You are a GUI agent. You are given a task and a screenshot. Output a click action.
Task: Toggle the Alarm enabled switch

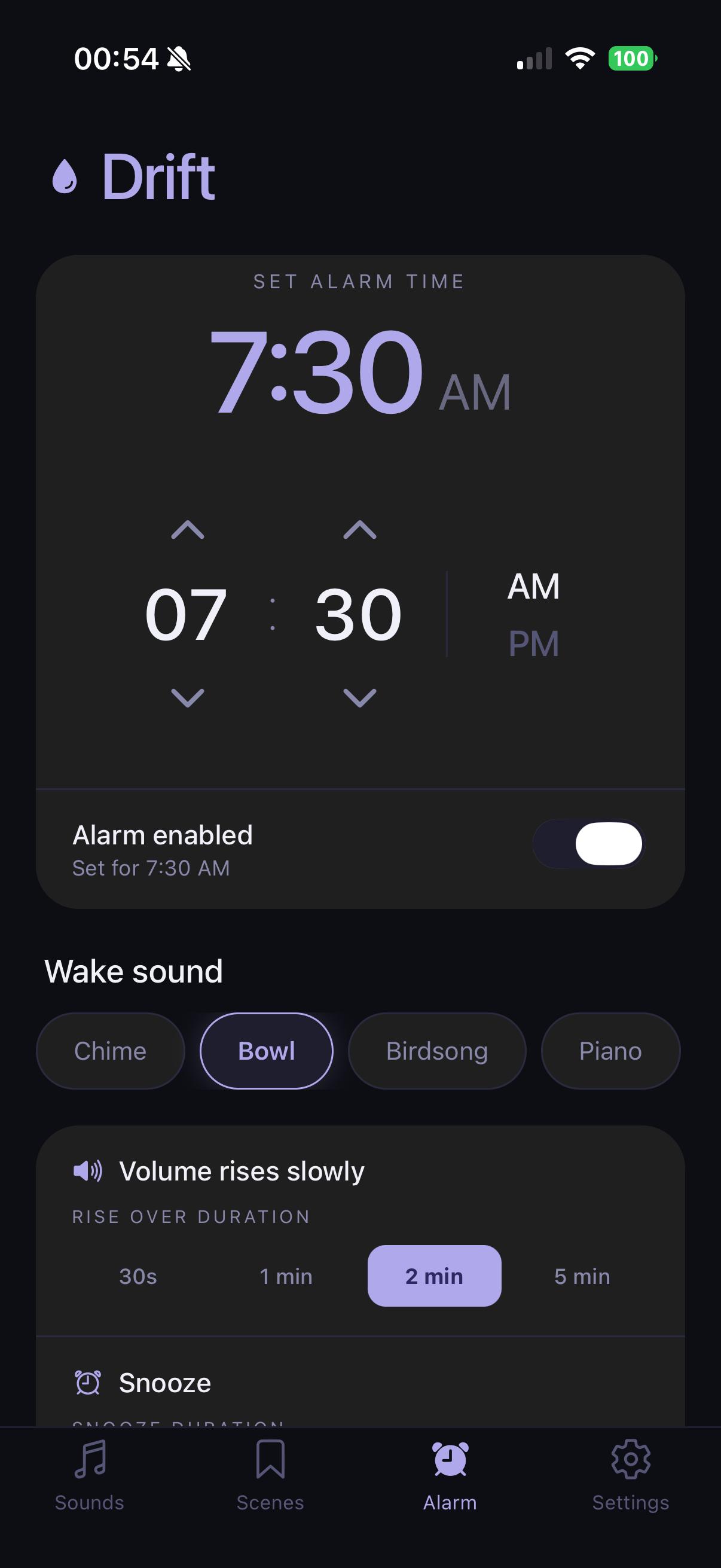pos(588,844)
